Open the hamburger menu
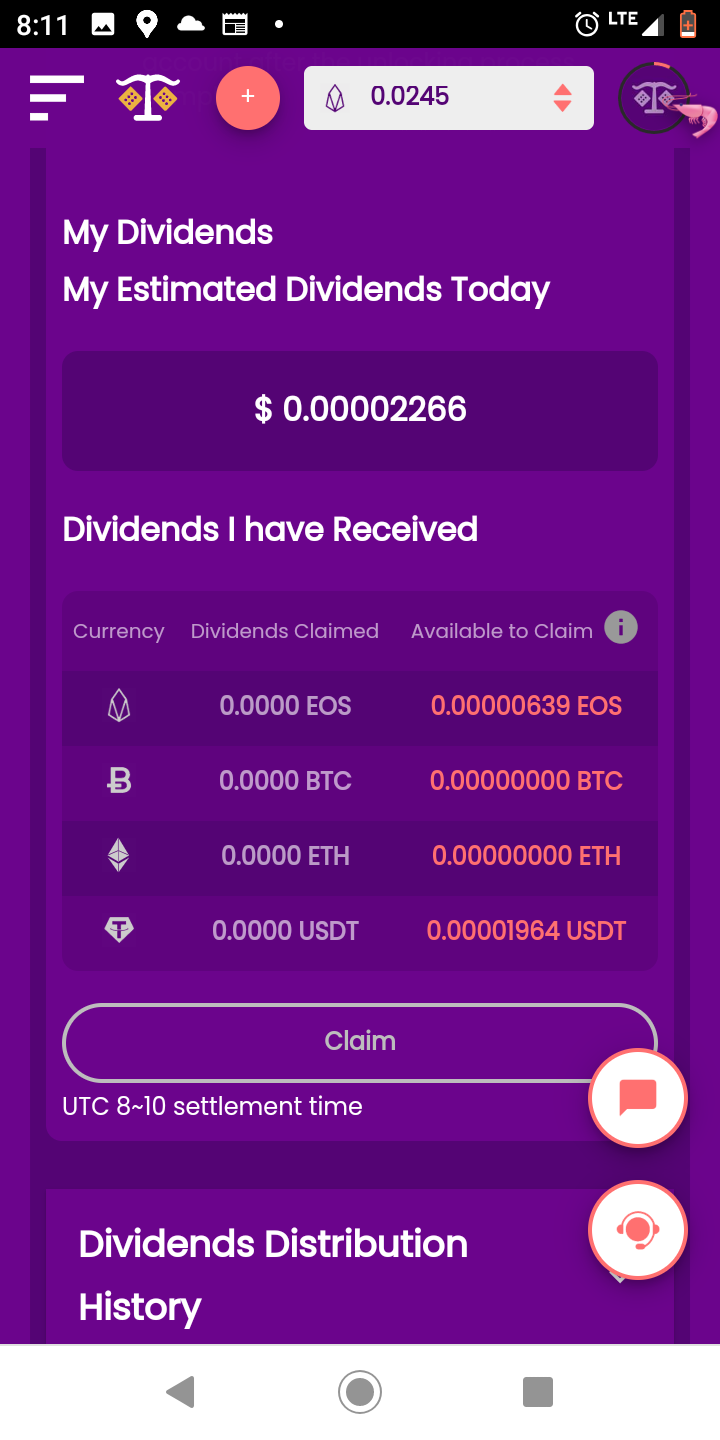This screenshot has width=720, height=1440. tap(56, 98)
